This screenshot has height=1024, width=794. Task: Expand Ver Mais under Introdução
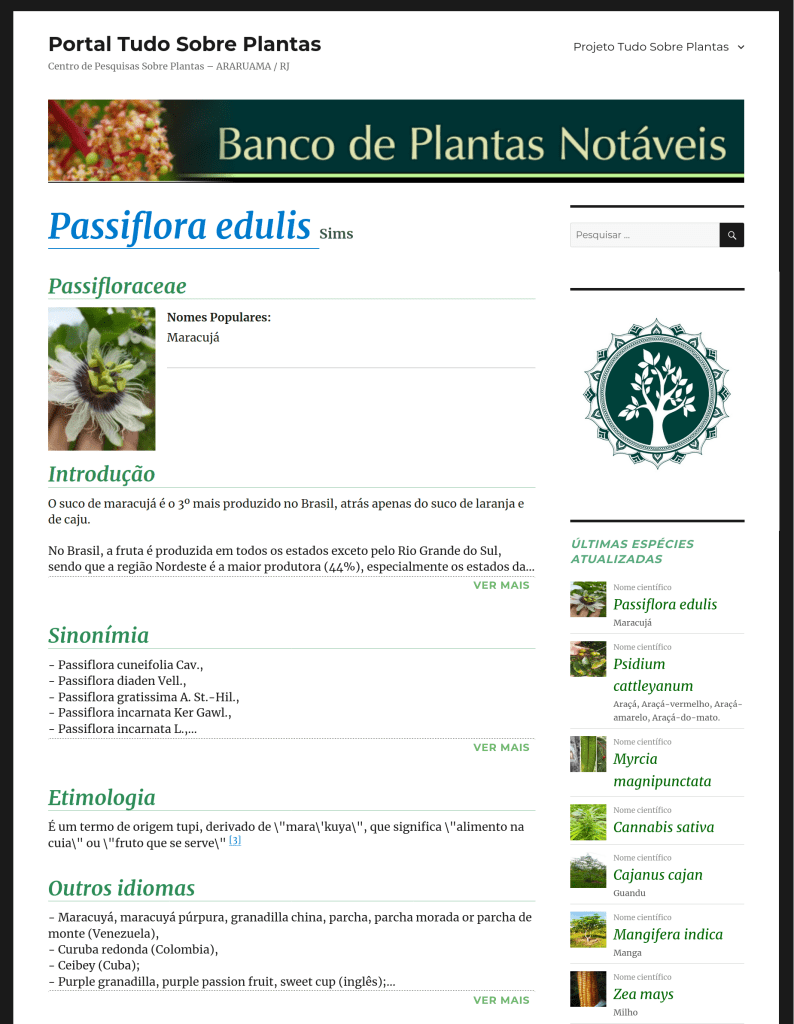[501, 585]
